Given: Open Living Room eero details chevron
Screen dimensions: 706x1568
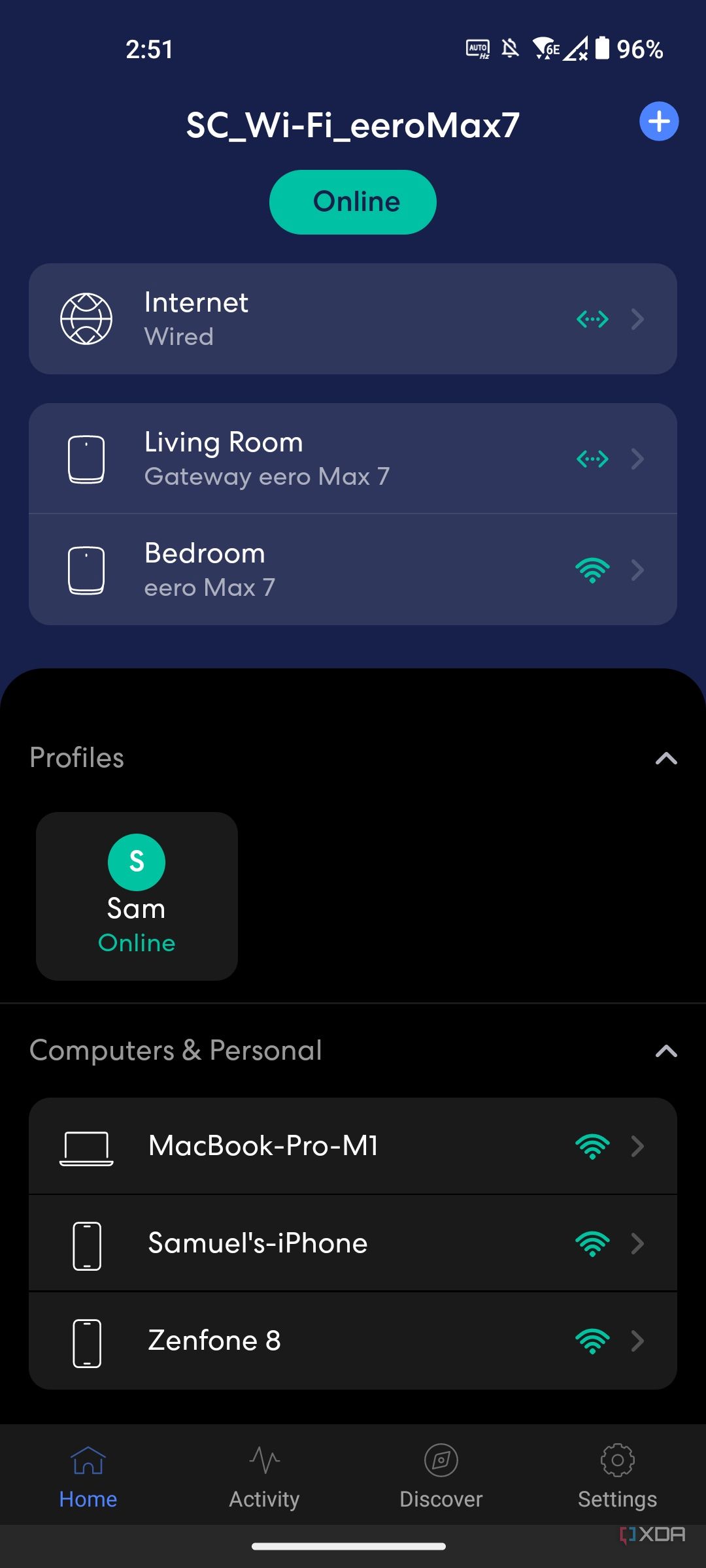Looking at the screenshot, I should coord(637,458).
